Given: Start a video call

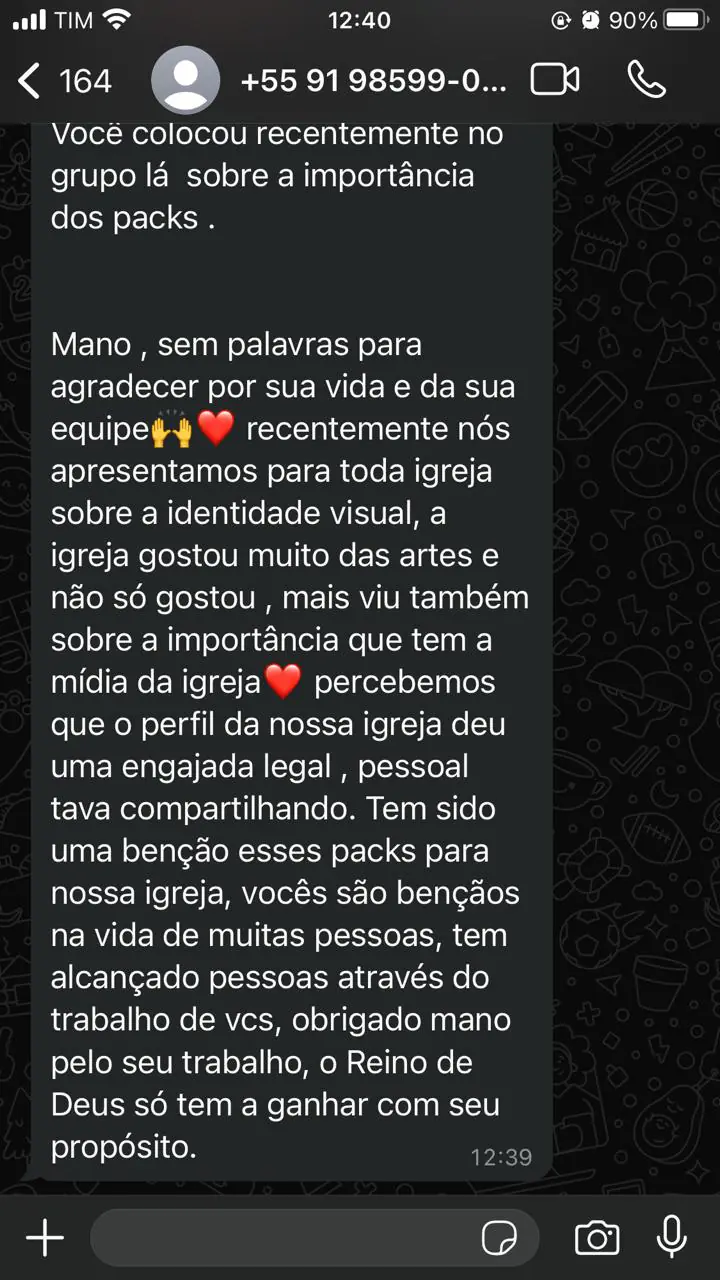Looking at the screenshot, I should point(555,80).
